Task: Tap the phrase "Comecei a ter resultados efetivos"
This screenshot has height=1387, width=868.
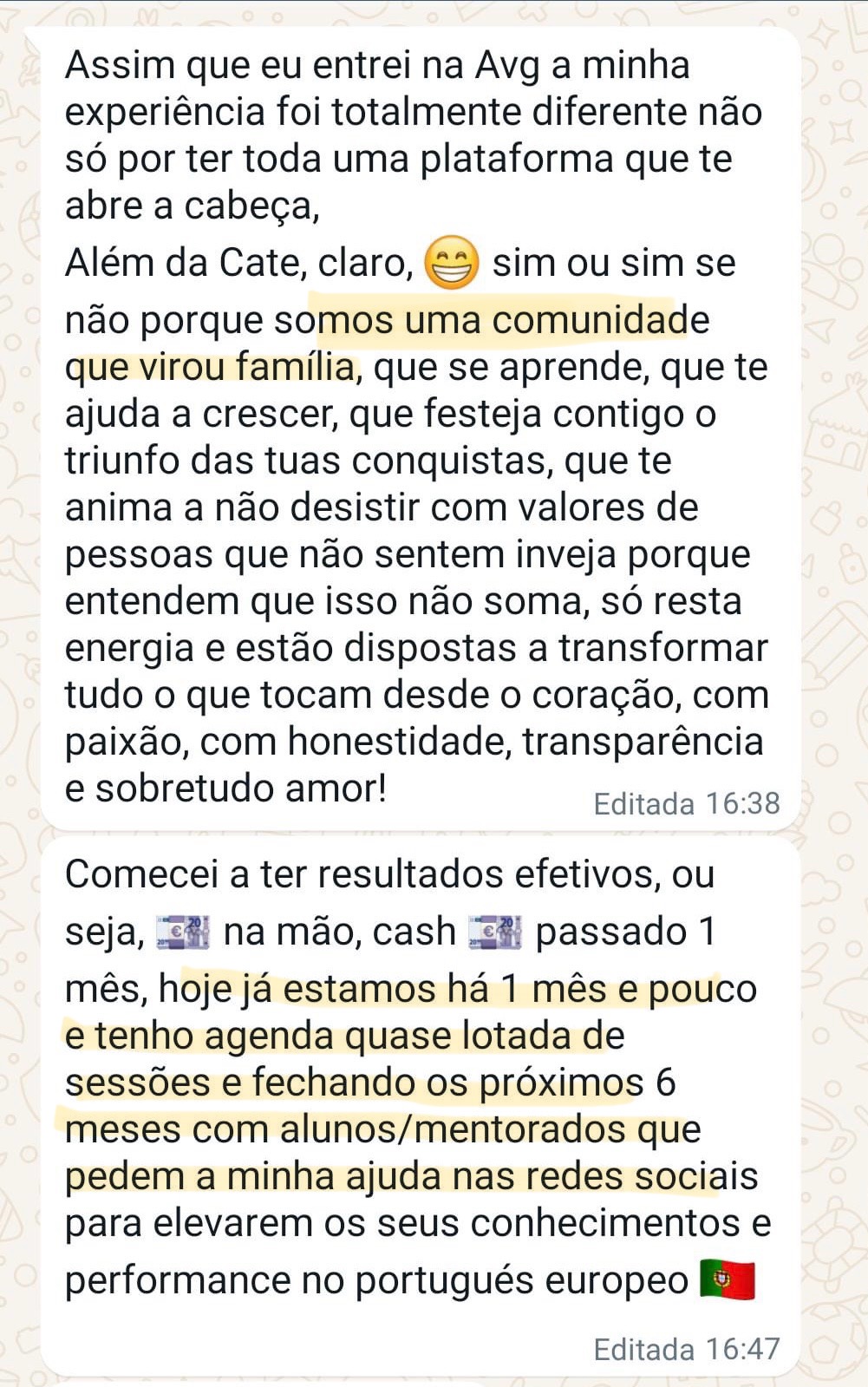Action: pos(347,877)
